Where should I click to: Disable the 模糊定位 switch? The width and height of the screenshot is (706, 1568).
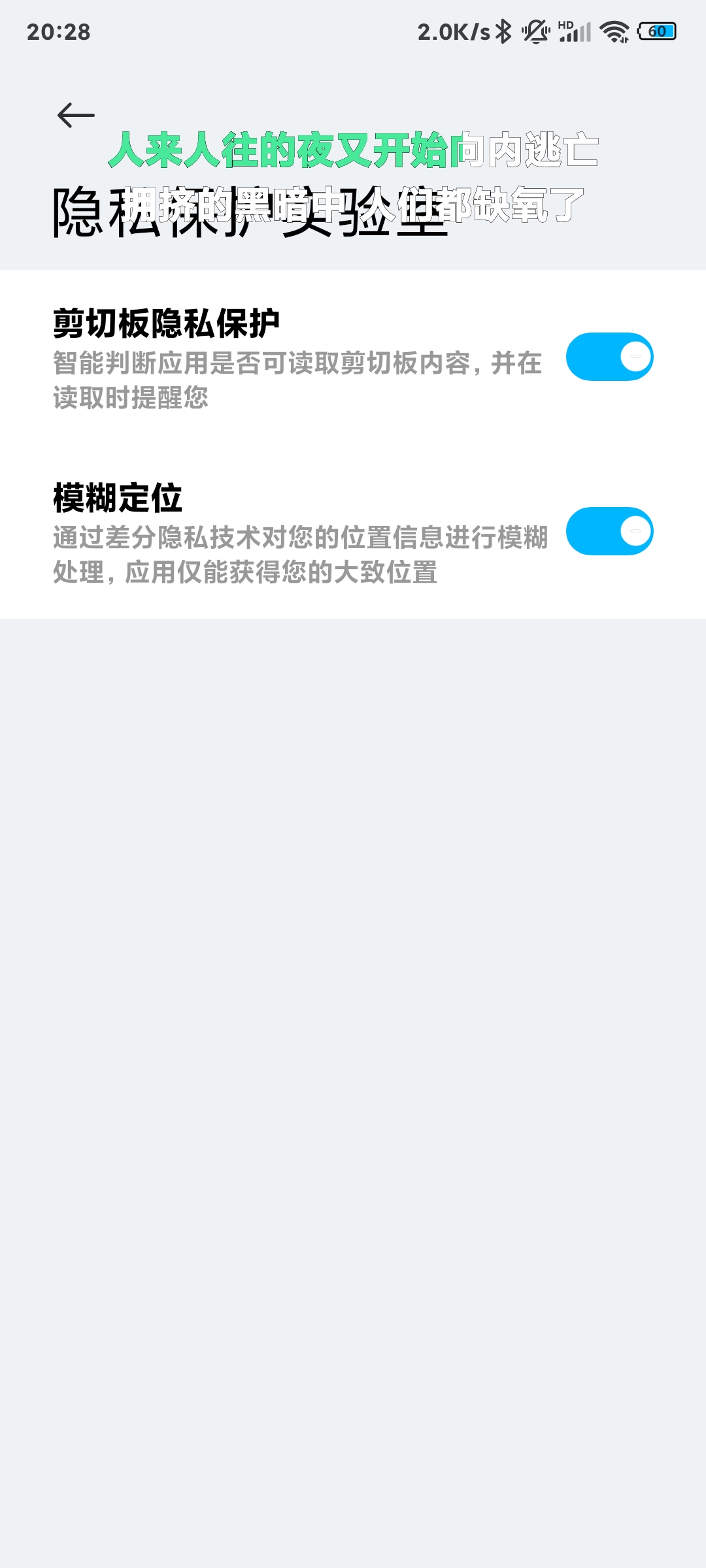click(609, 531)
